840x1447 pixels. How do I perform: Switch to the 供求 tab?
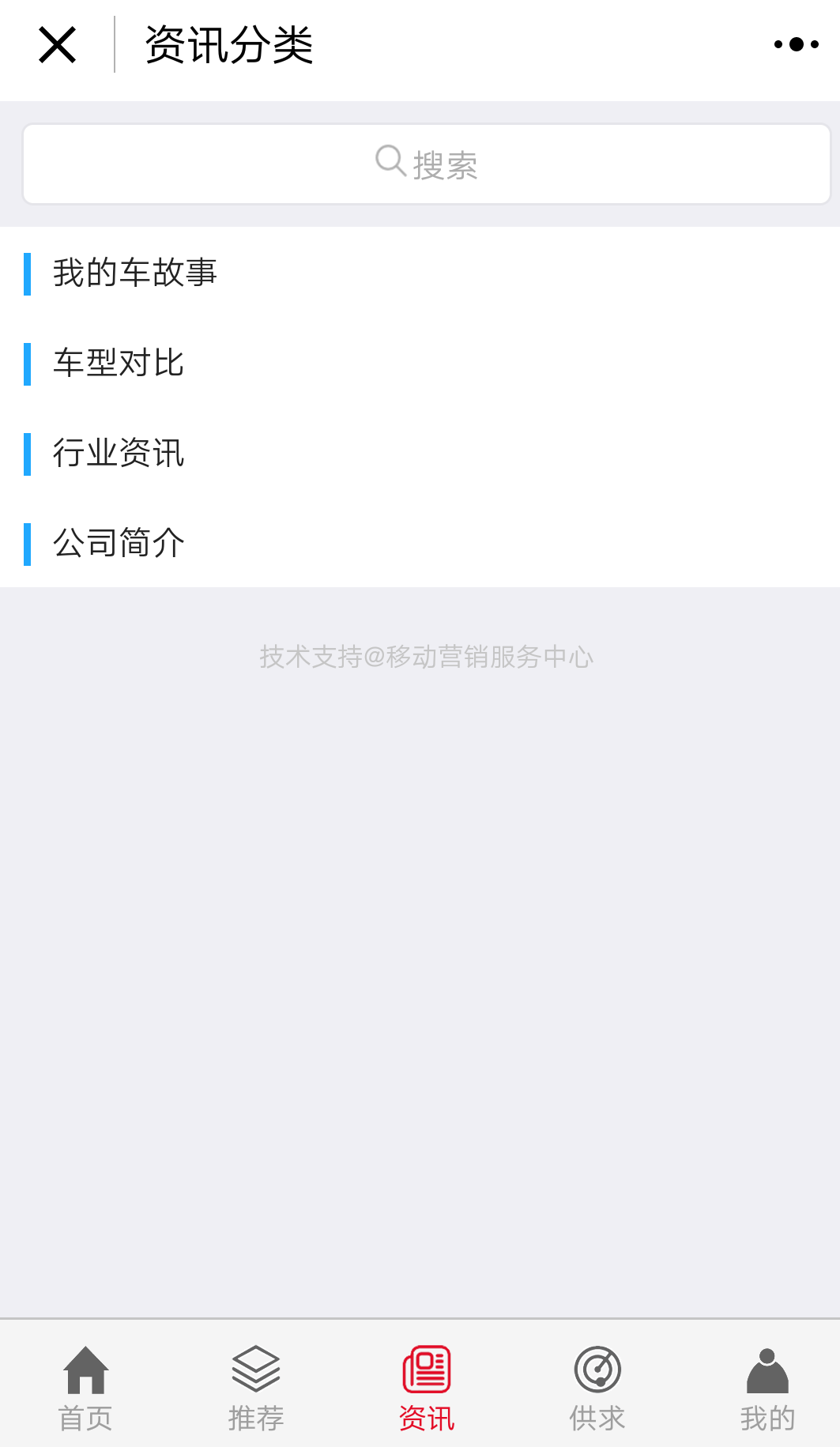597,1389
